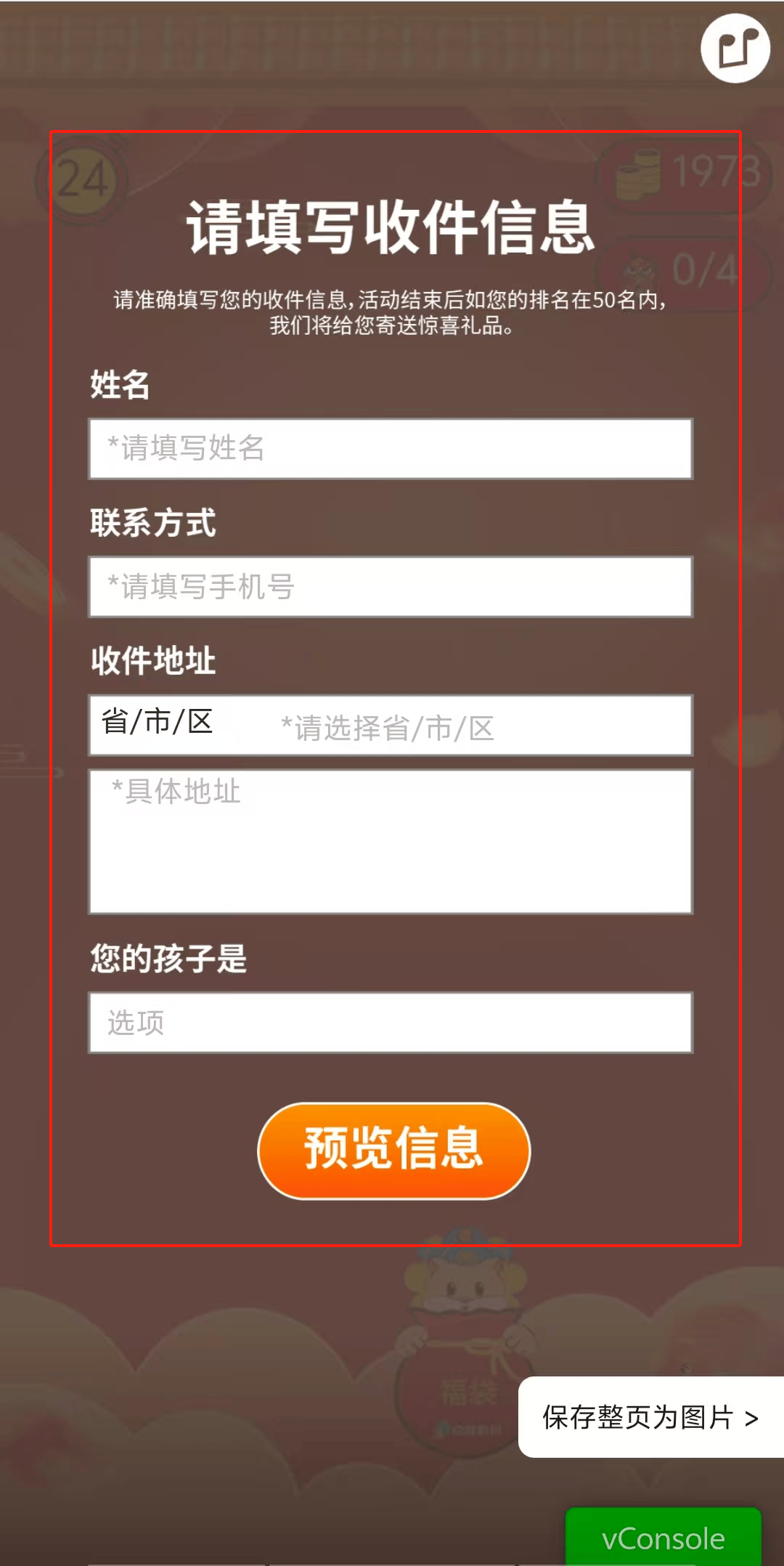Open the green vConsole debug button
This screenshot has width=784, height=1566.
pyautogui.click(x=663, y=1537)
